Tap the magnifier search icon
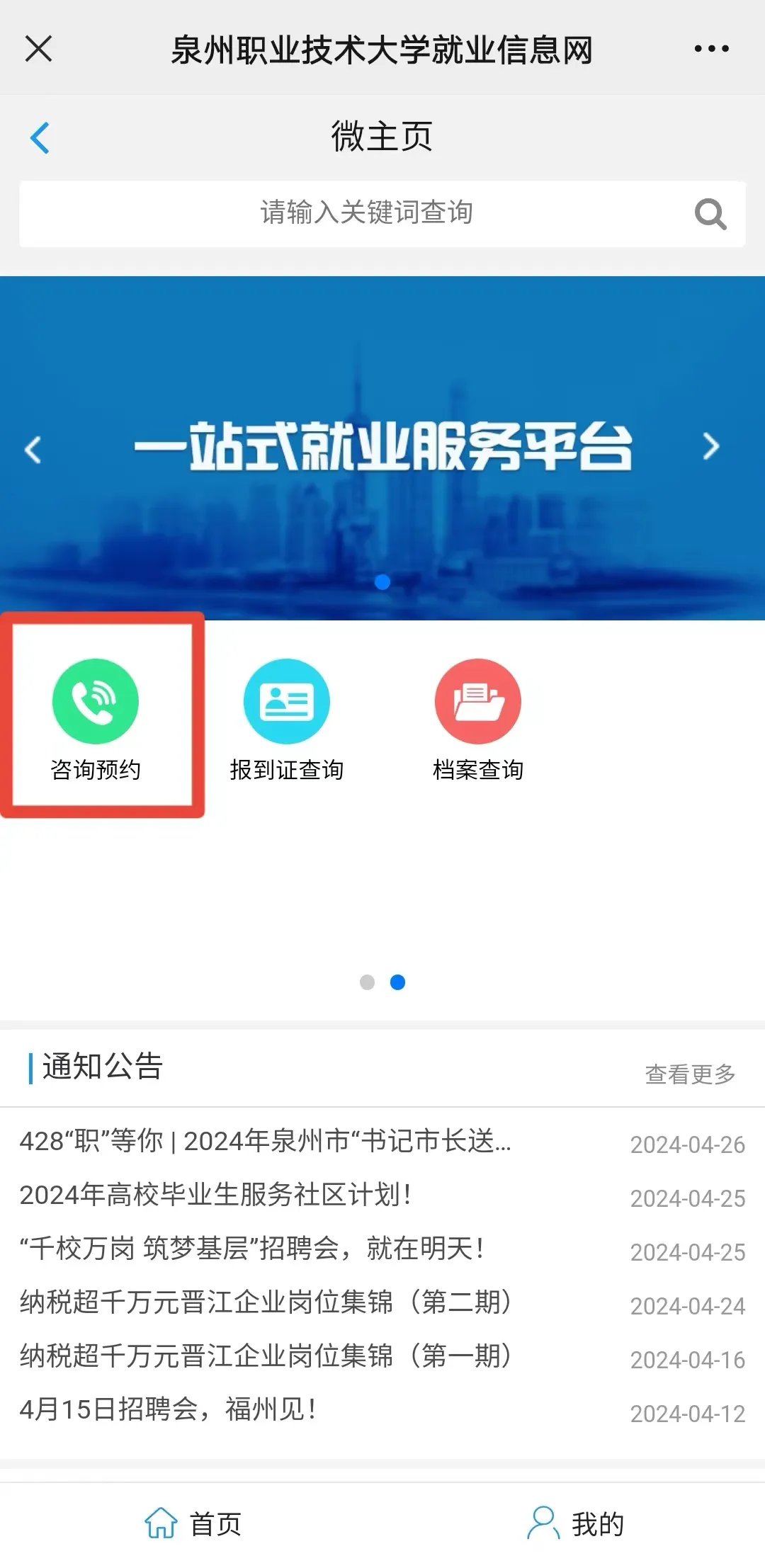 click(710, 214)
